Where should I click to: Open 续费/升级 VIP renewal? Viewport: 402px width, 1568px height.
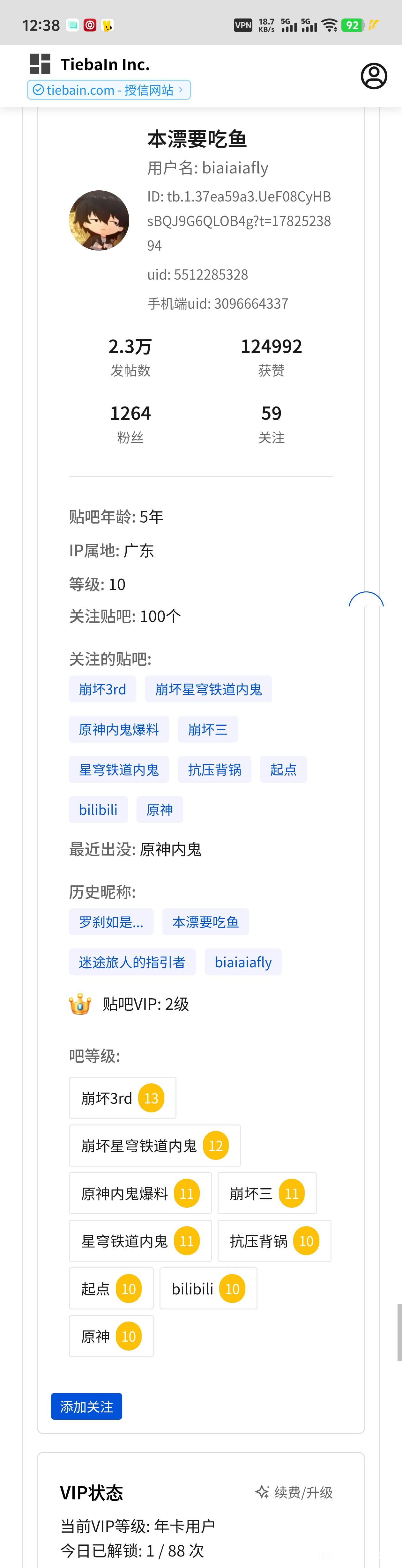(294, 1492)
